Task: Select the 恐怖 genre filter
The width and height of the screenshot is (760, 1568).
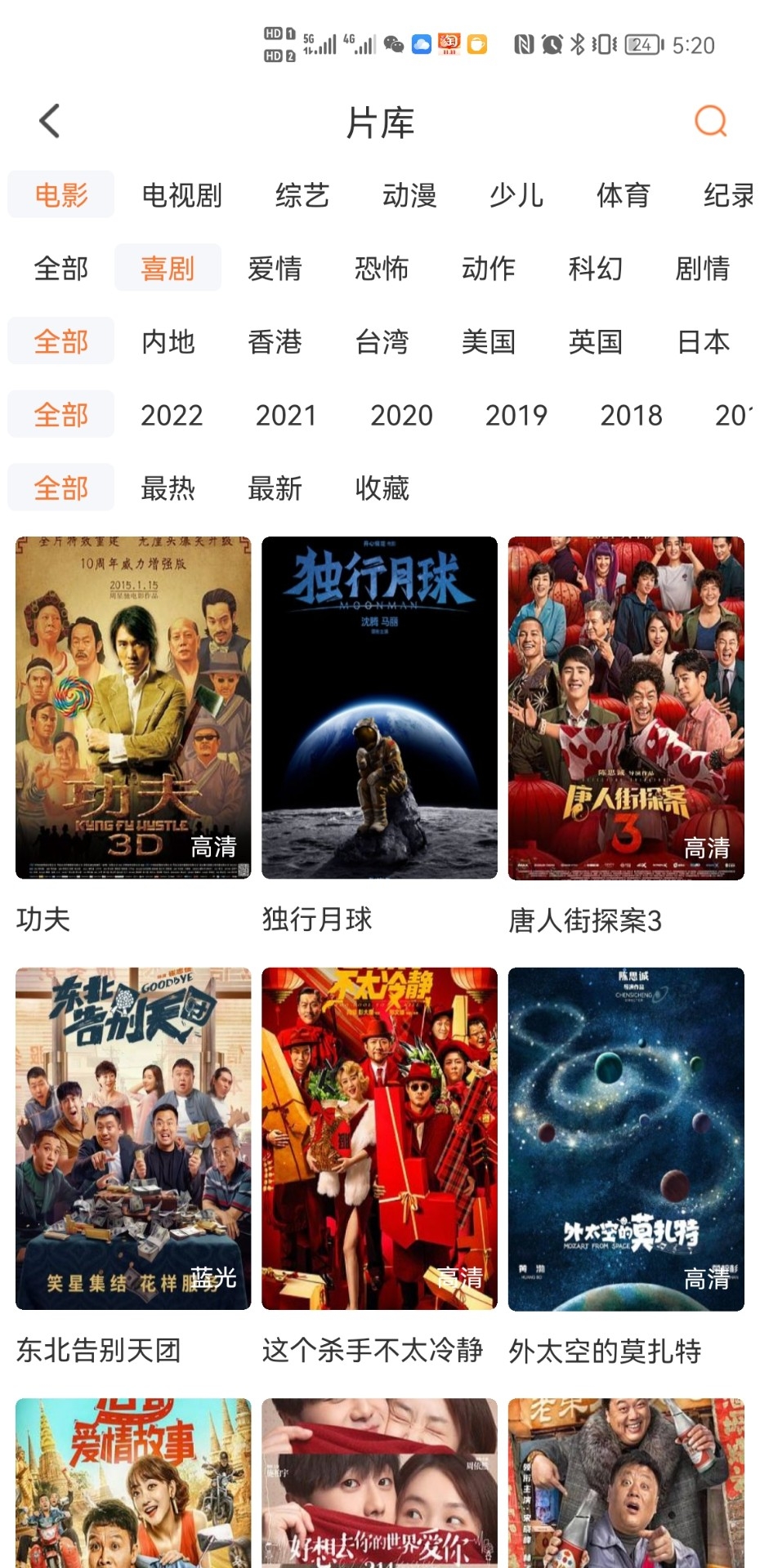Action: [x=382, y=267]
